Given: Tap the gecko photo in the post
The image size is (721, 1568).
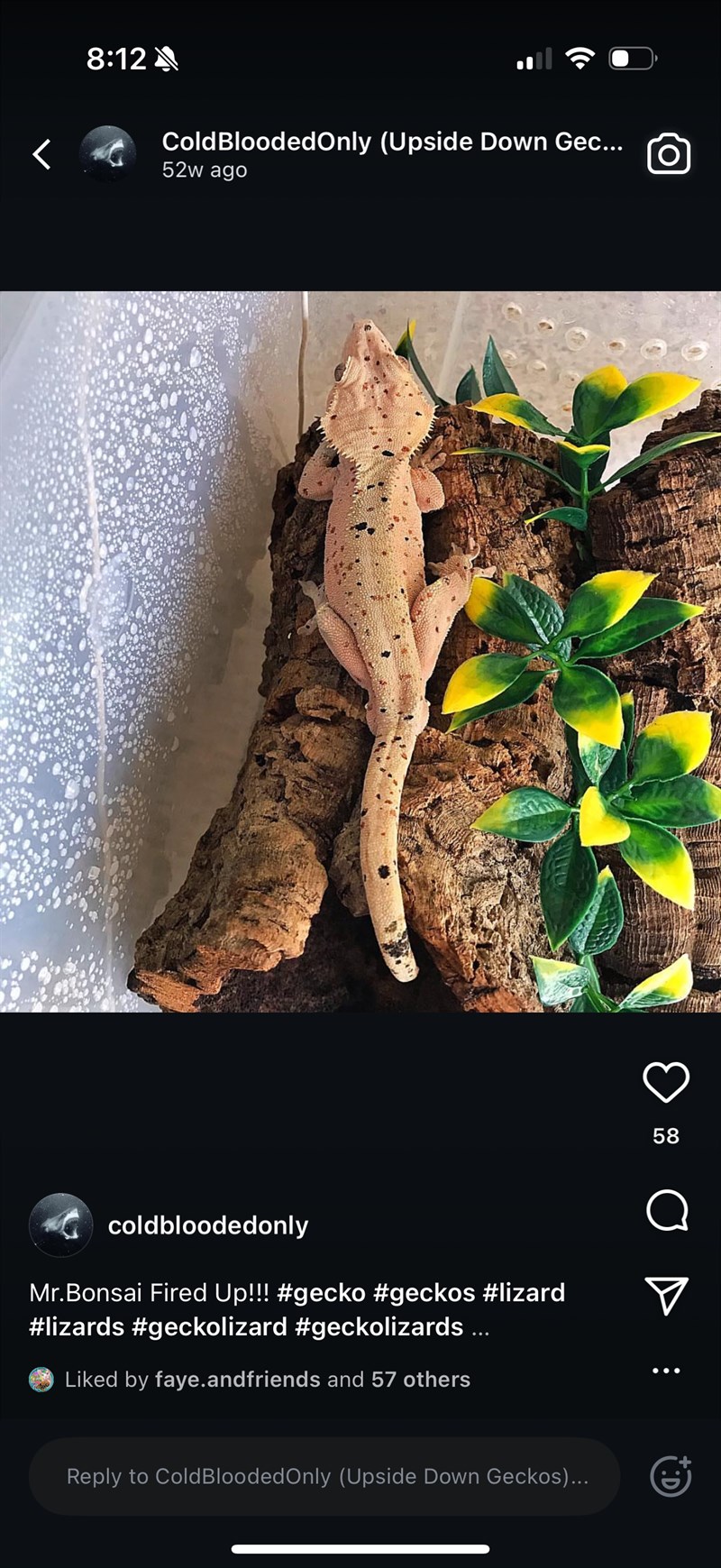Looking at the screenshot, I should pos(360,651).
